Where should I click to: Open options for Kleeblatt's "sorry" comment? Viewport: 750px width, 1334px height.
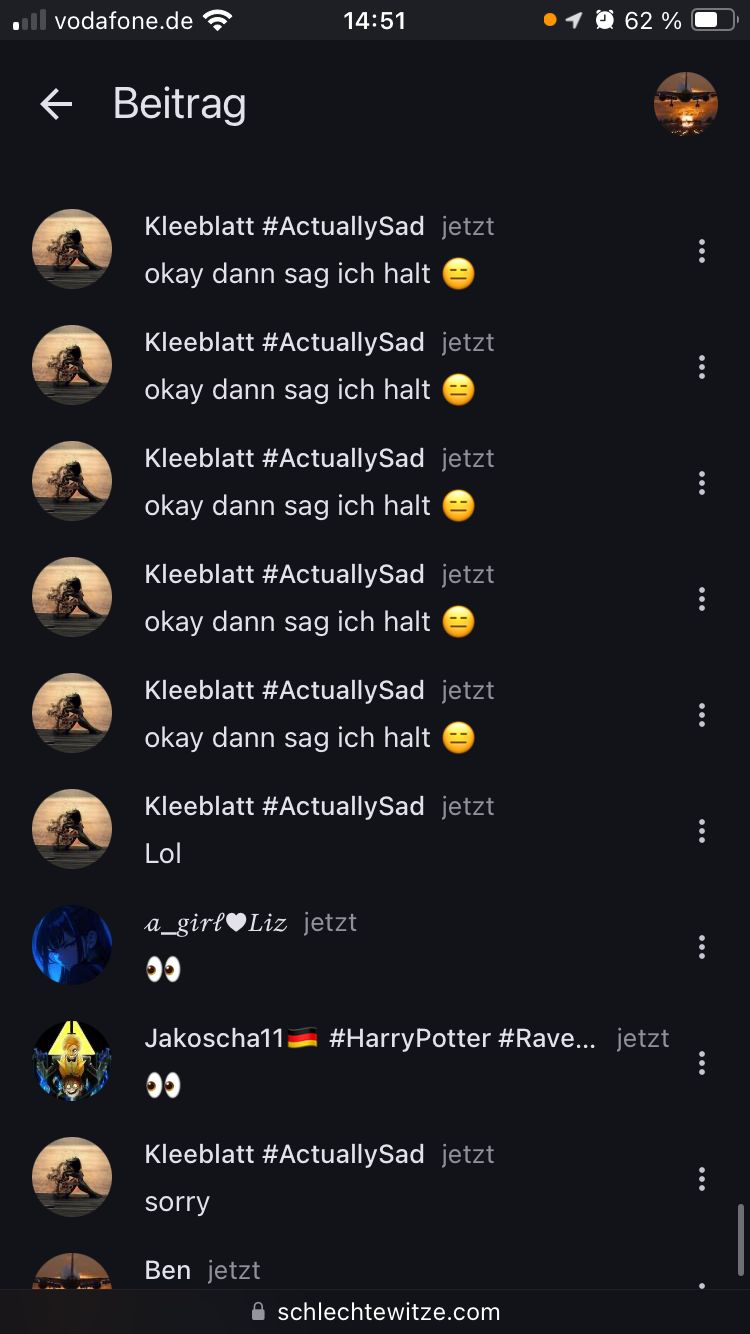pos(702,1179)
